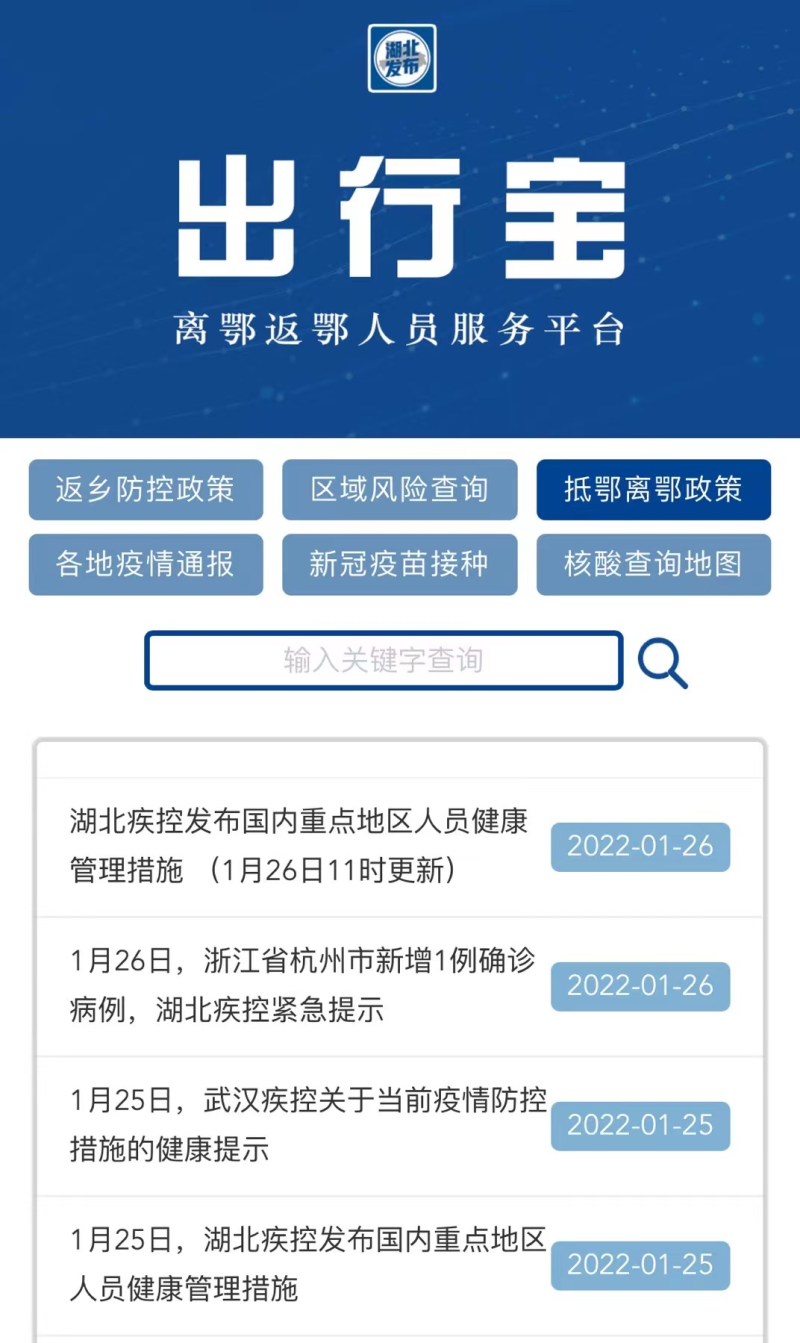Screen dimensions: 800x1343
Task: Open 核酸查询地图
Action: tap(653, 564)
